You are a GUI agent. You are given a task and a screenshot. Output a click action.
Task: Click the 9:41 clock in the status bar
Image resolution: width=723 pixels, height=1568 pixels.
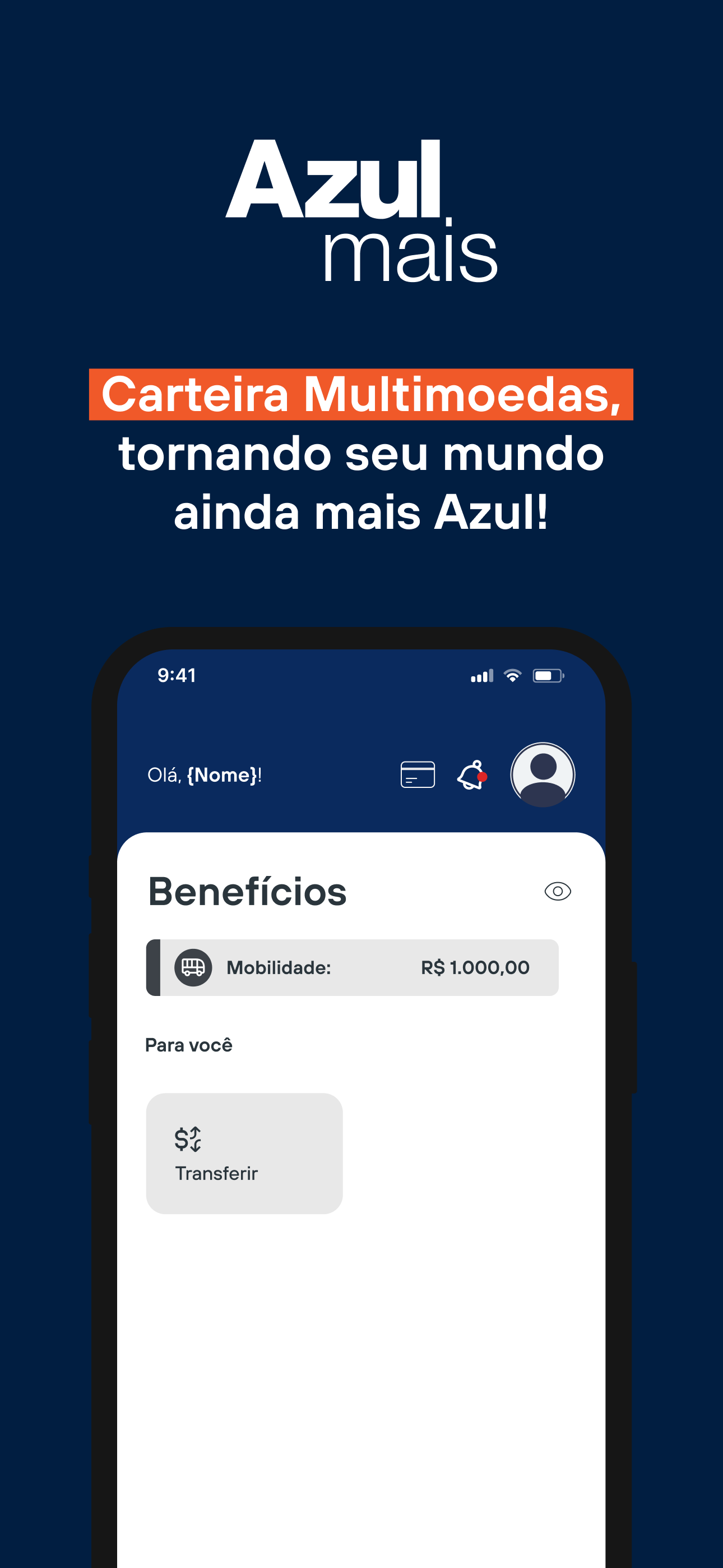[176, 675]
